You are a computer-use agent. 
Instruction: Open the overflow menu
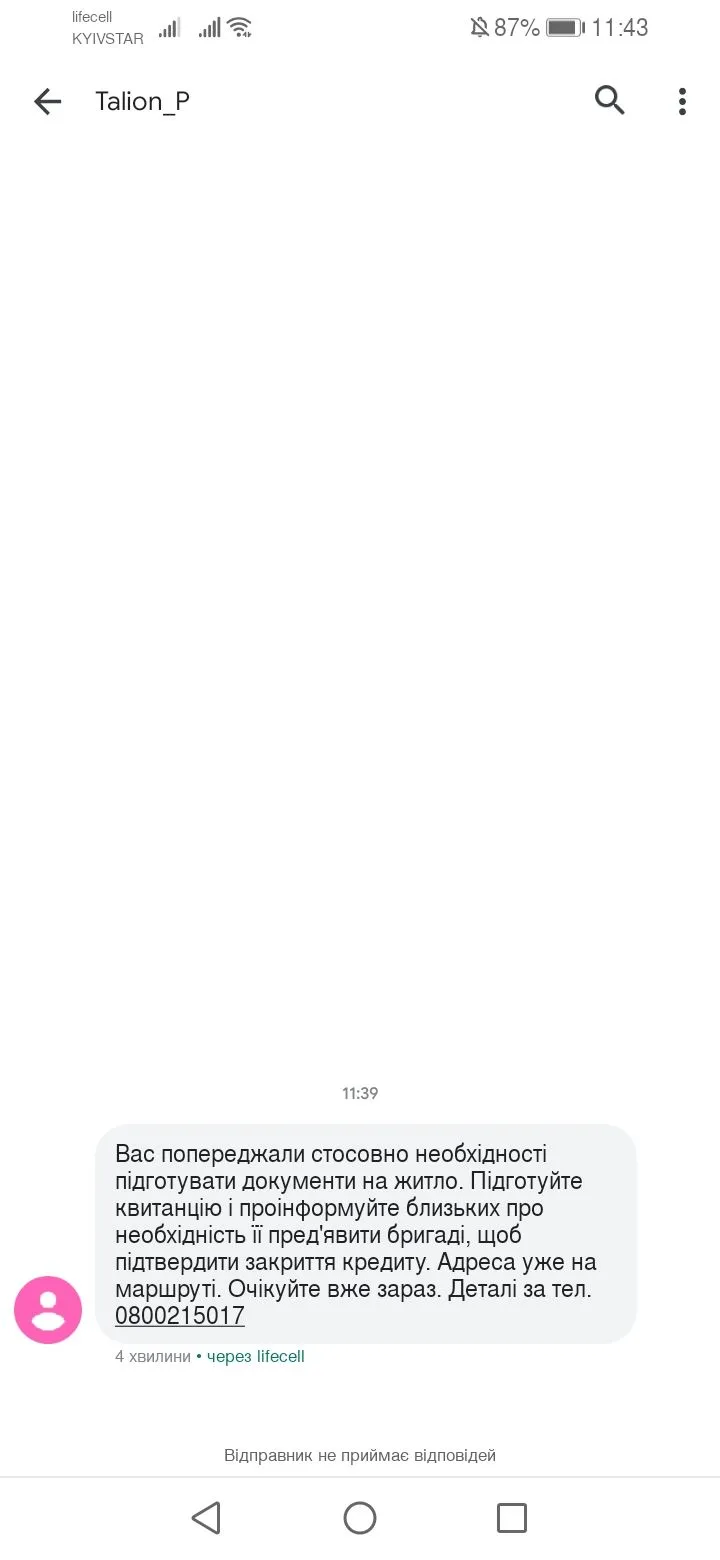(682, 101)
